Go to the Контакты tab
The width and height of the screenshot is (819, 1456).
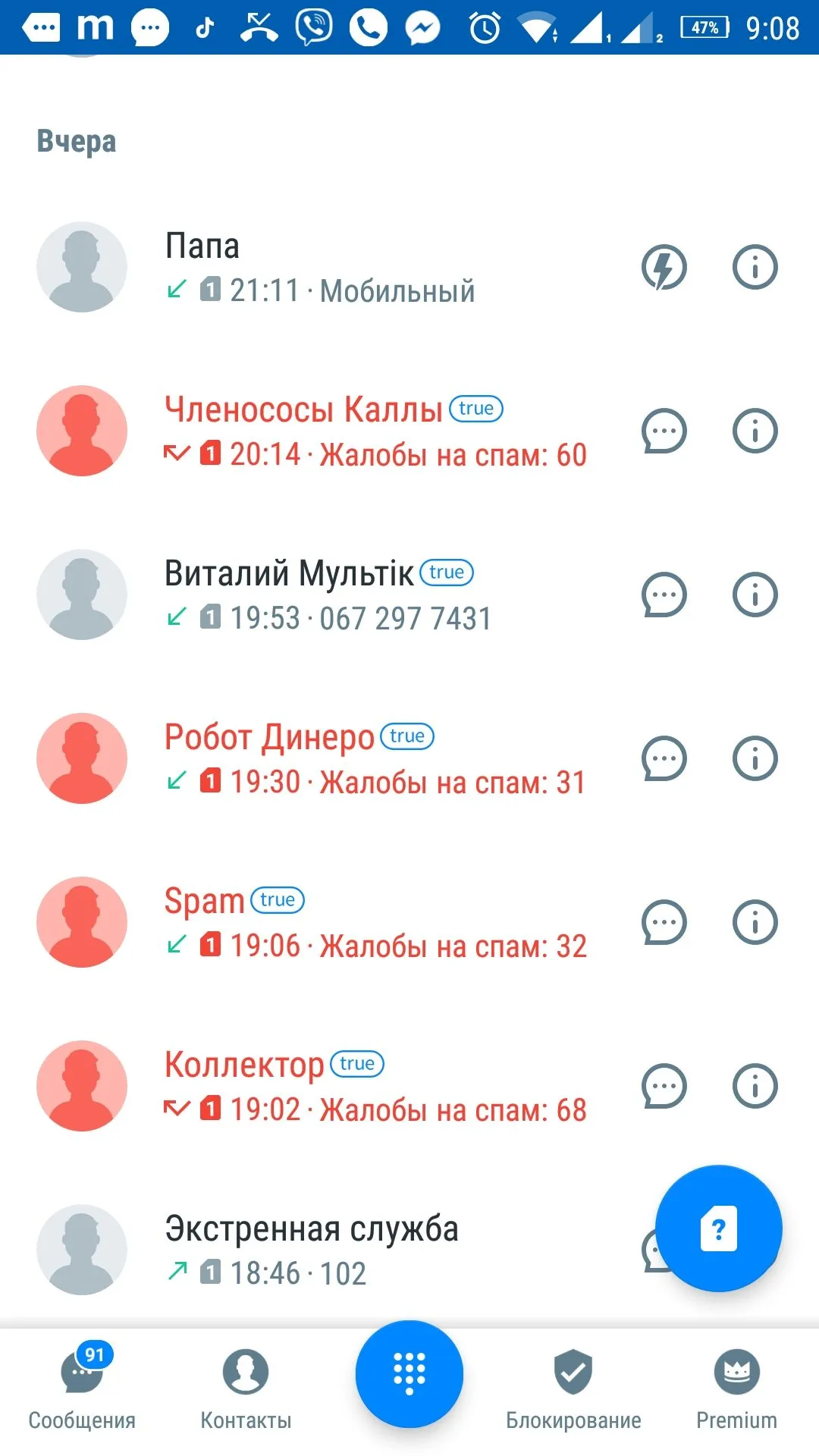coord(246,1389)
